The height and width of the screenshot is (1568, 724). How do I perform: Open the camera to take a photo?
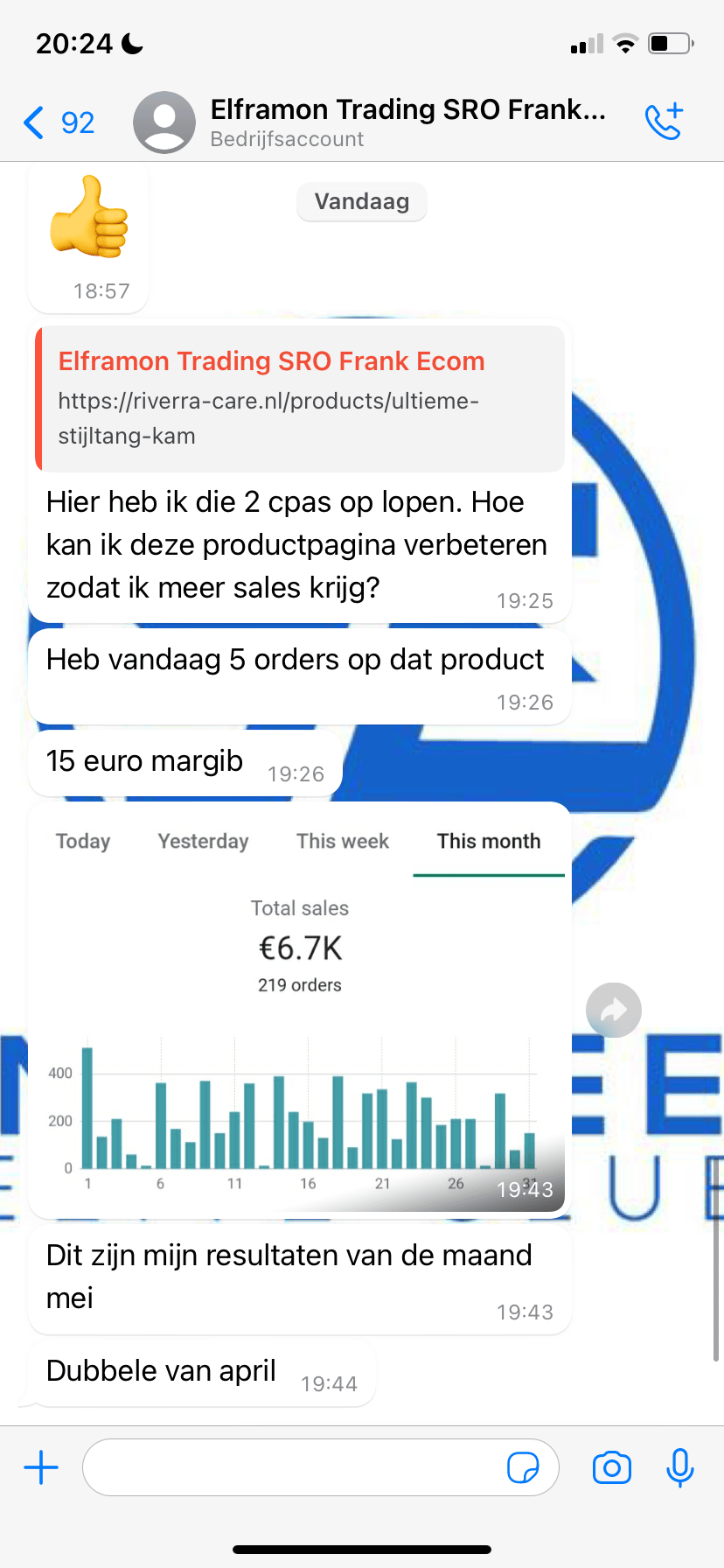(611, 1467)
